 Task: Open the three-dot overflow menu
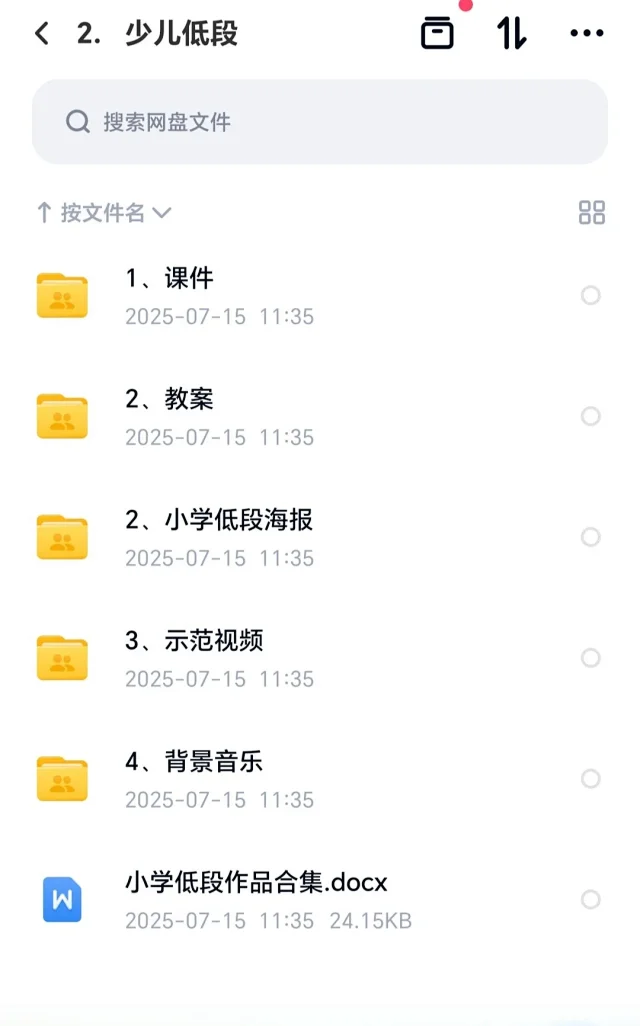pos(586,33)
